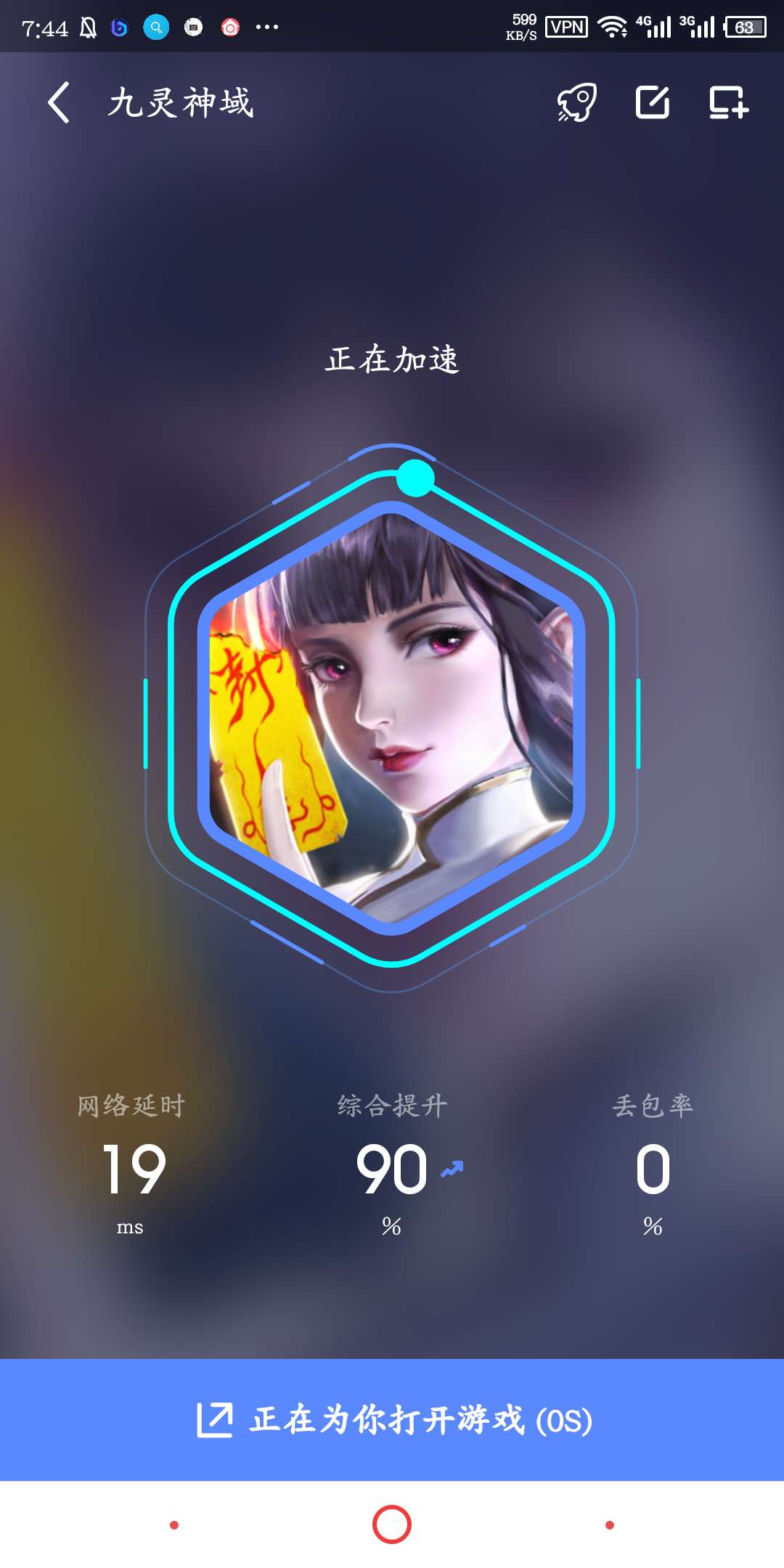Tap the rocket boost icon
Image resolution: width=784 pixels, height=1568 pixels.
[577, 102]
